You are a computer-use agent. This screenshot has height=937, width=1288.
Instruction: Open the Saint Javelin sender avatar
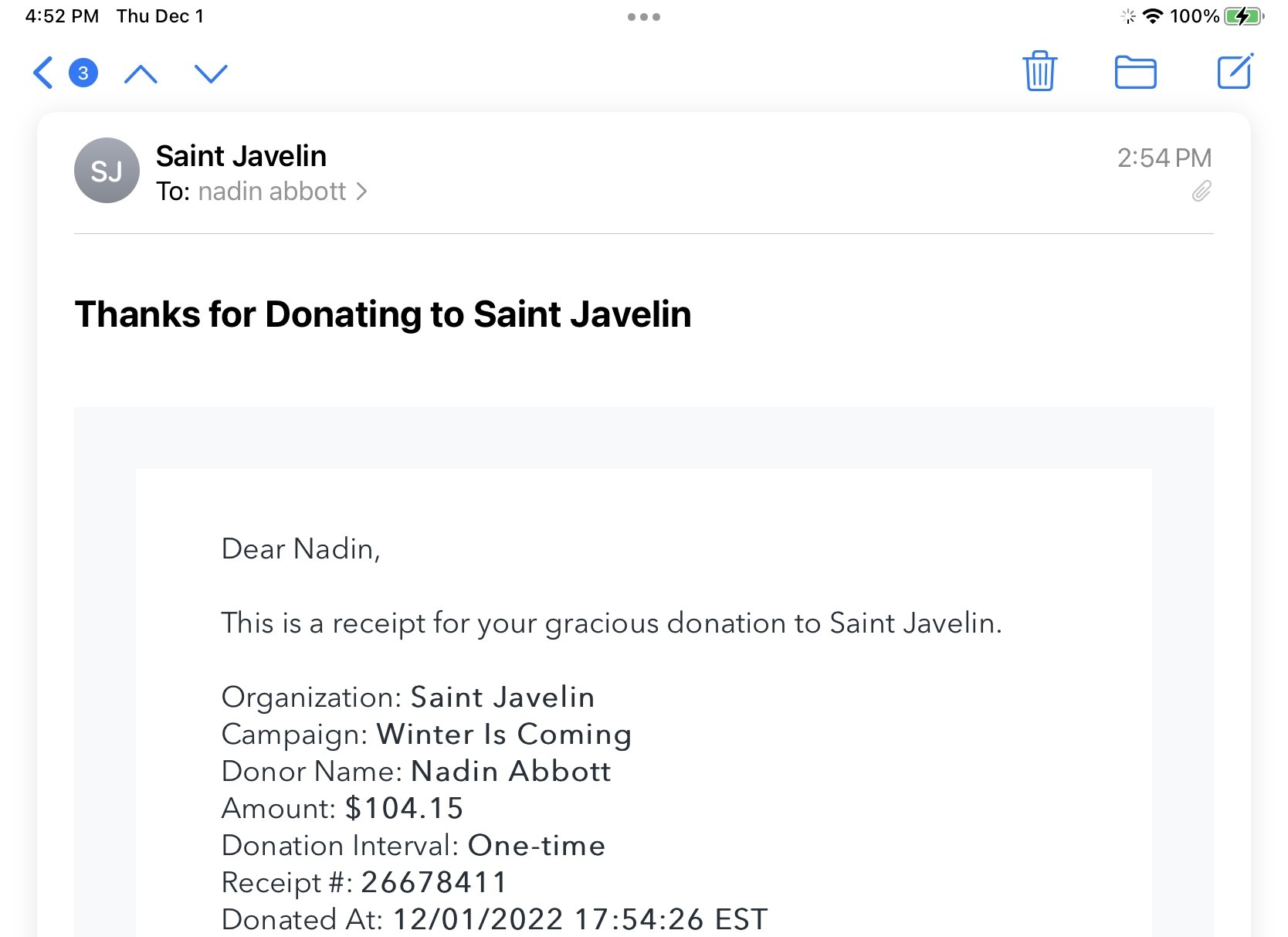(x=107, y=171)
